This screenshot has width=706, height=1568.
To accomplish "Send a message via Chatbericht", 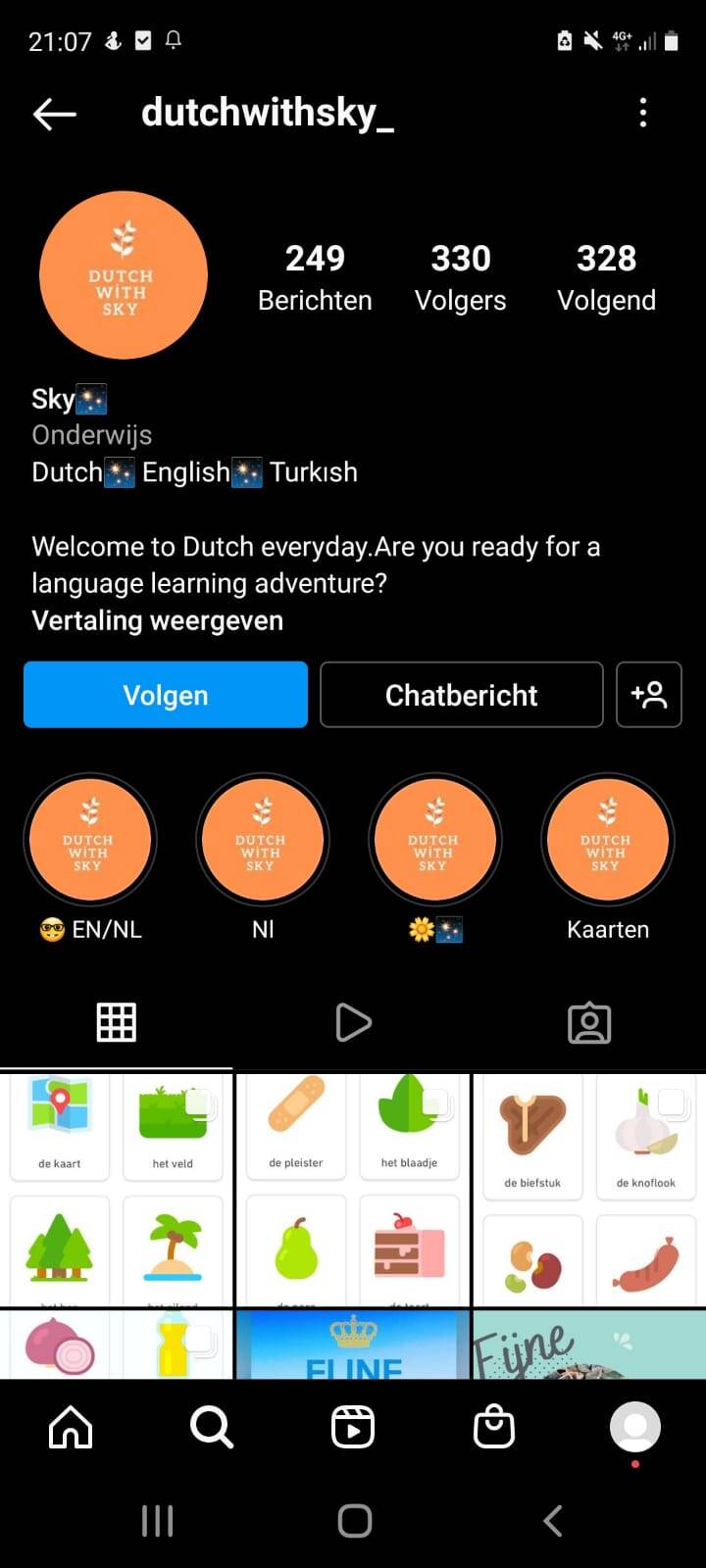I will coord(461,695).
